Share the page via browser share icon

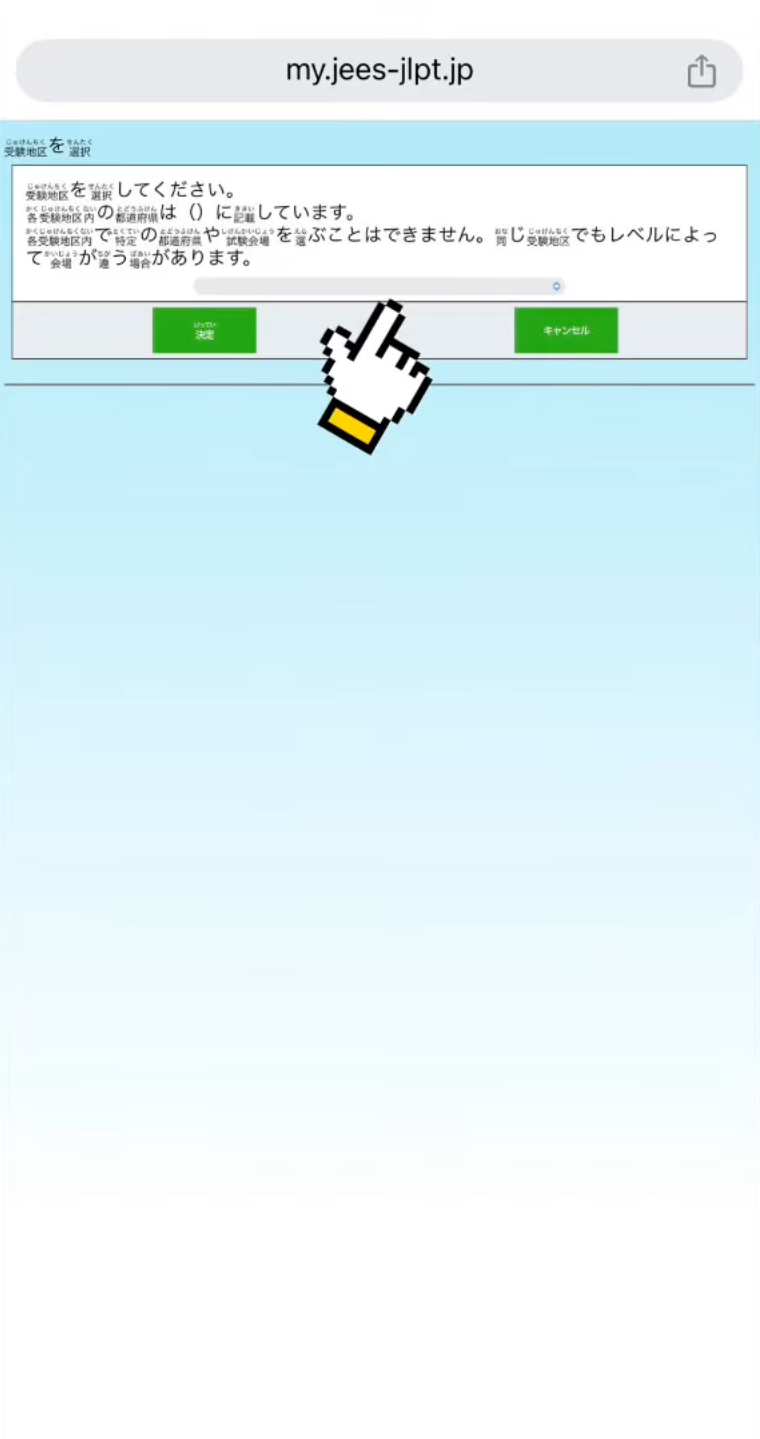click(x=702, y=71)
